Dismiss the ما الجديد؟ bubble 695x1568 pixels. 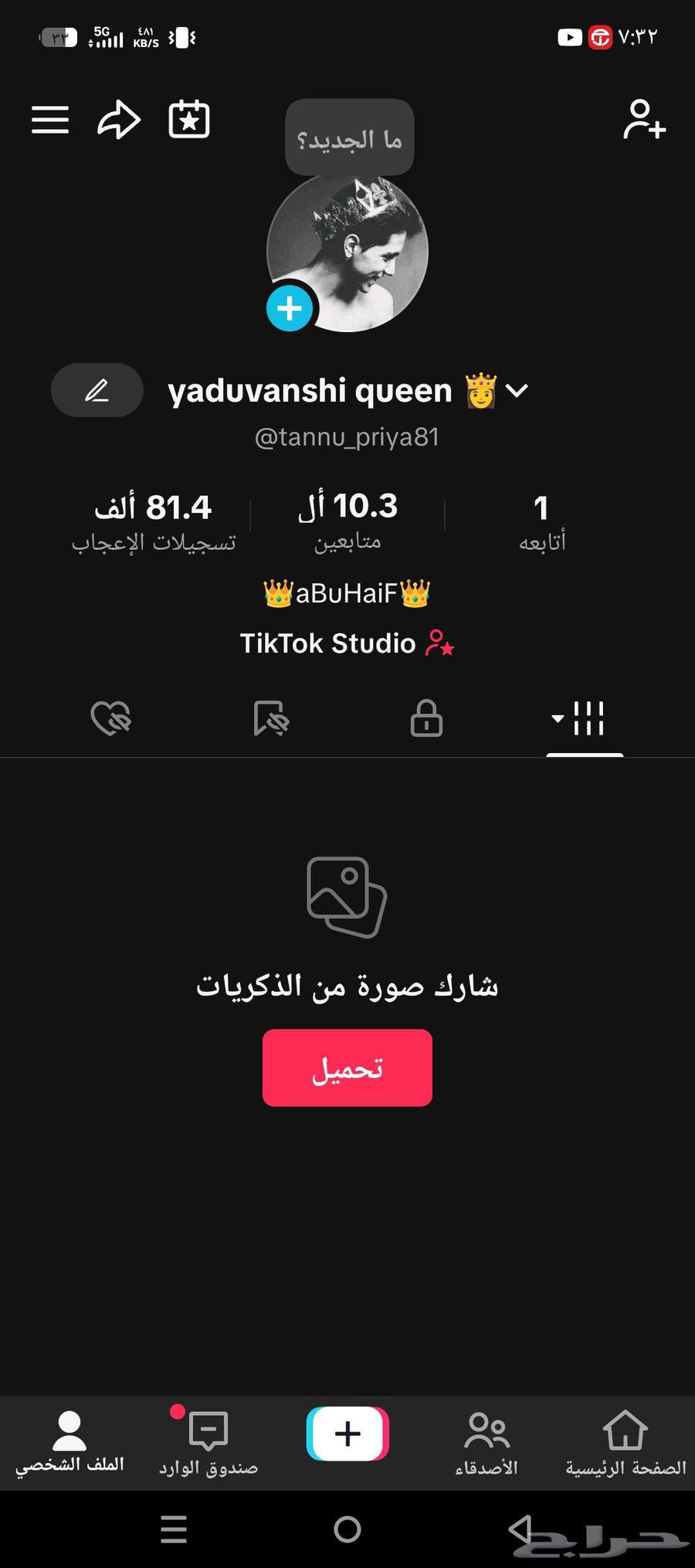(349, 137)
